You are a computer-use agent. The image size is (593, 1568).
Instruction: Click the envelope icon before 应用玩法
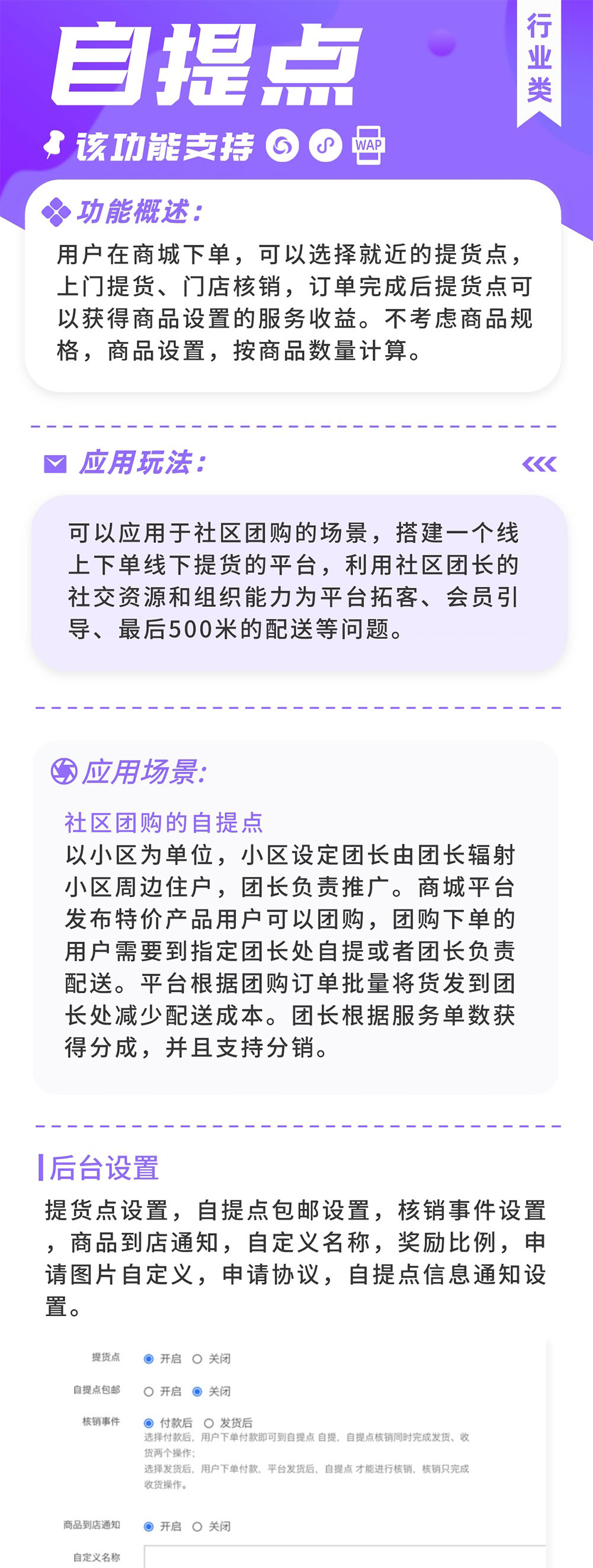(55, 465)
